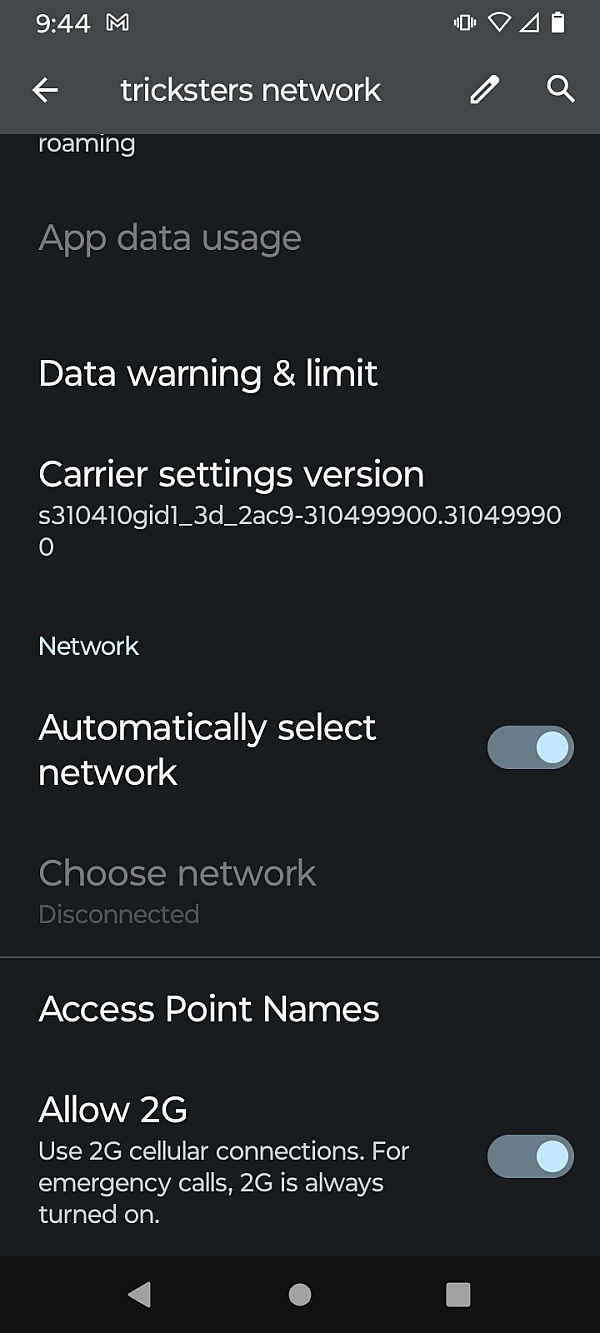Open settings search magnifier
Image resolution: width=600 pixels, height=1333 pixels.
[561, 89]
